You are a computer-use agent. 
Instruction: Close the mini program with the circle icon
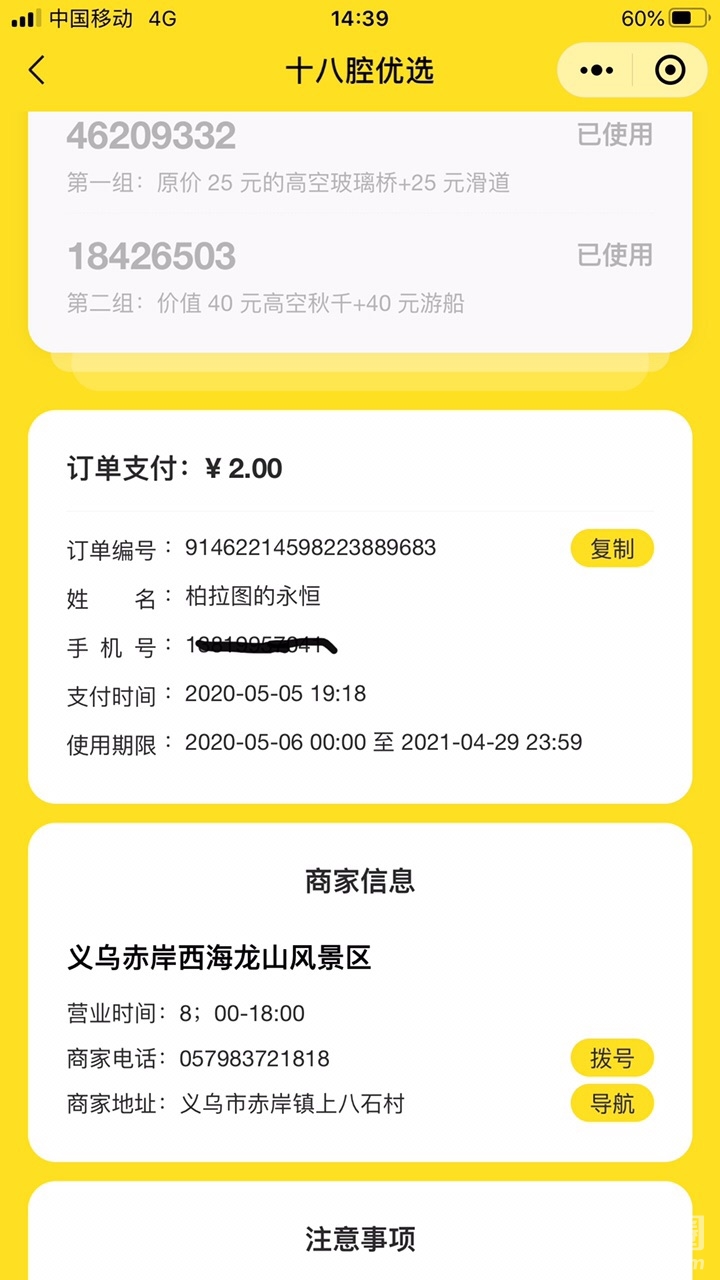[669, 70]
